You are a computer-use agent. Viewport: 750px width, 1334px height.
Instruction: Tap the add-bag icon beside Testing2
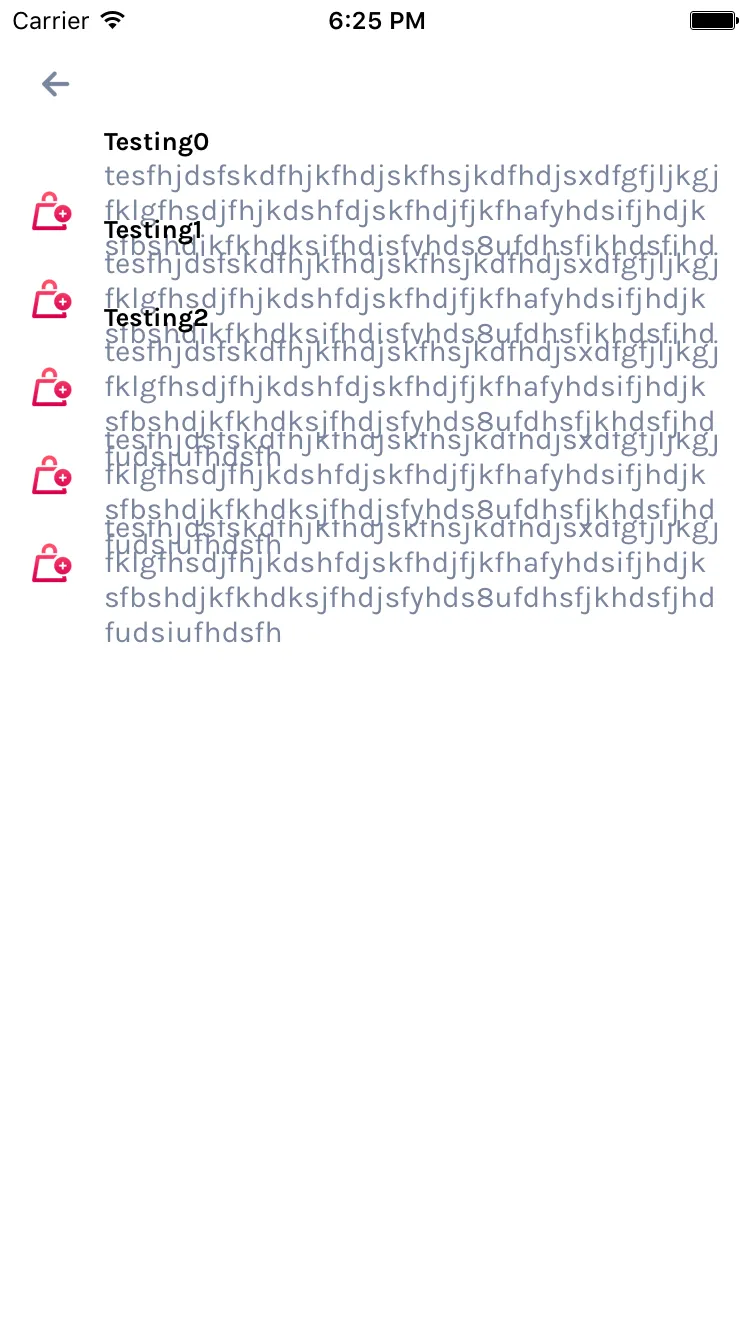51,388
